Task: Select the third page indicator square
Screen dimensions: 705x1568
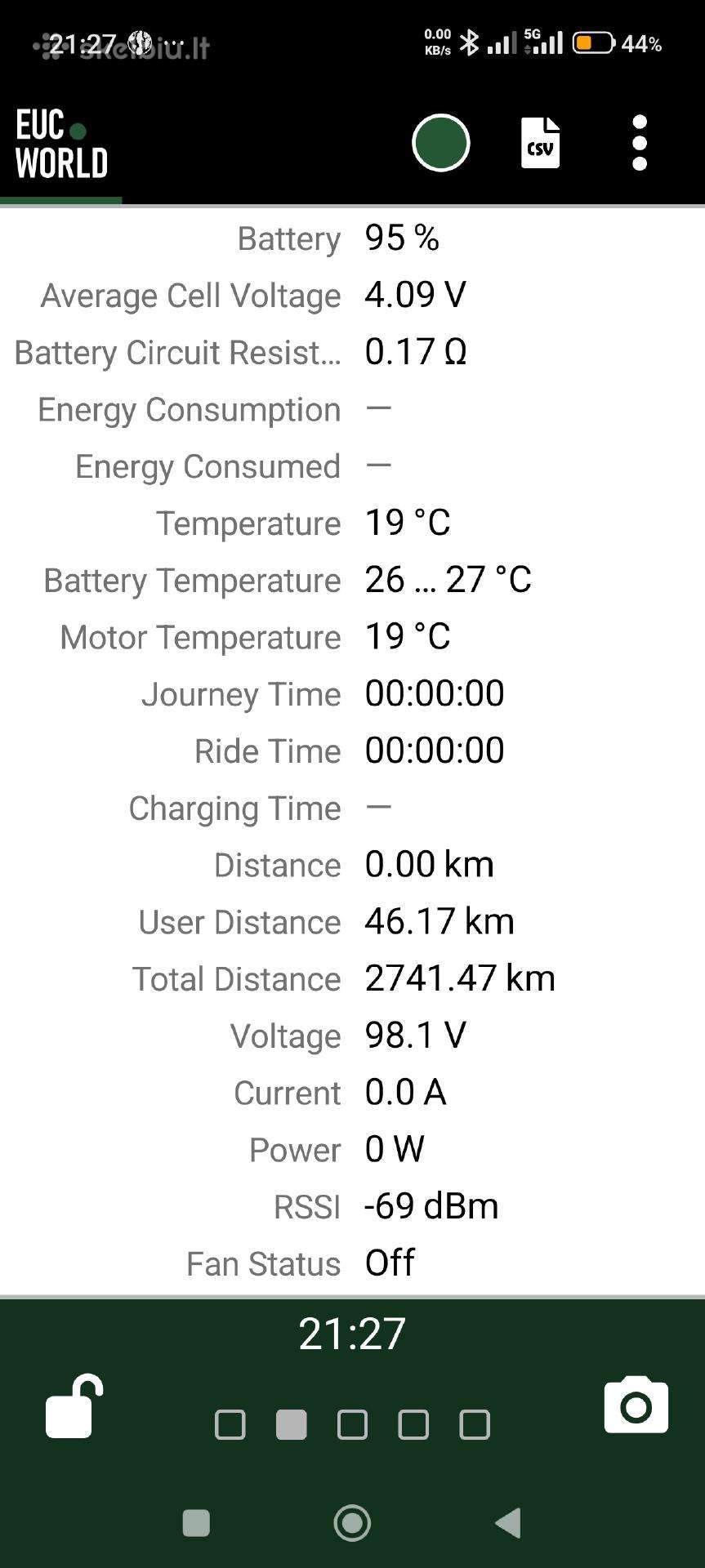Action: click(x=352, y=1424)
